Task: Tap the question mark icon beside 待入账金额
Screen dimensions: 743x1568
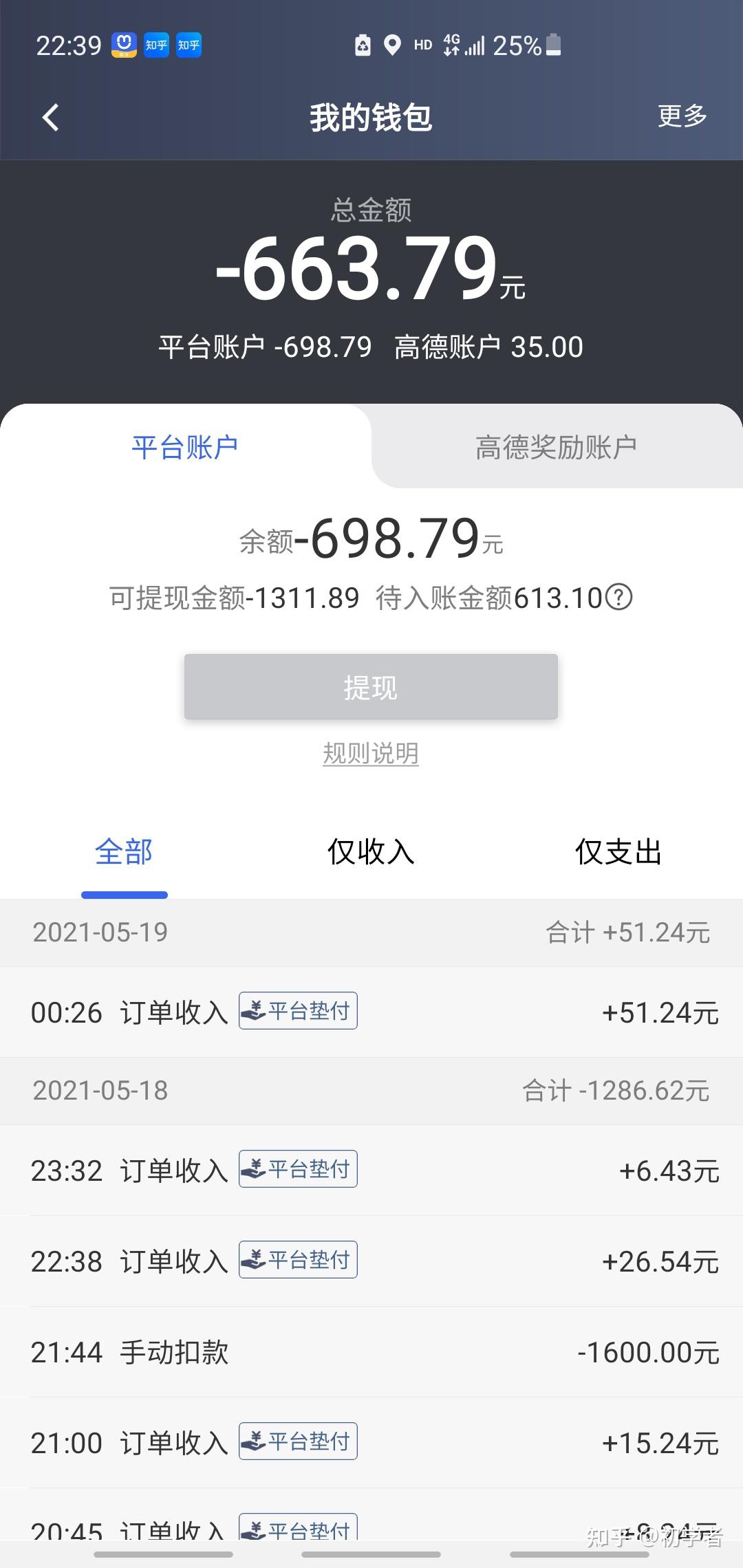Action: coord(620,598)
